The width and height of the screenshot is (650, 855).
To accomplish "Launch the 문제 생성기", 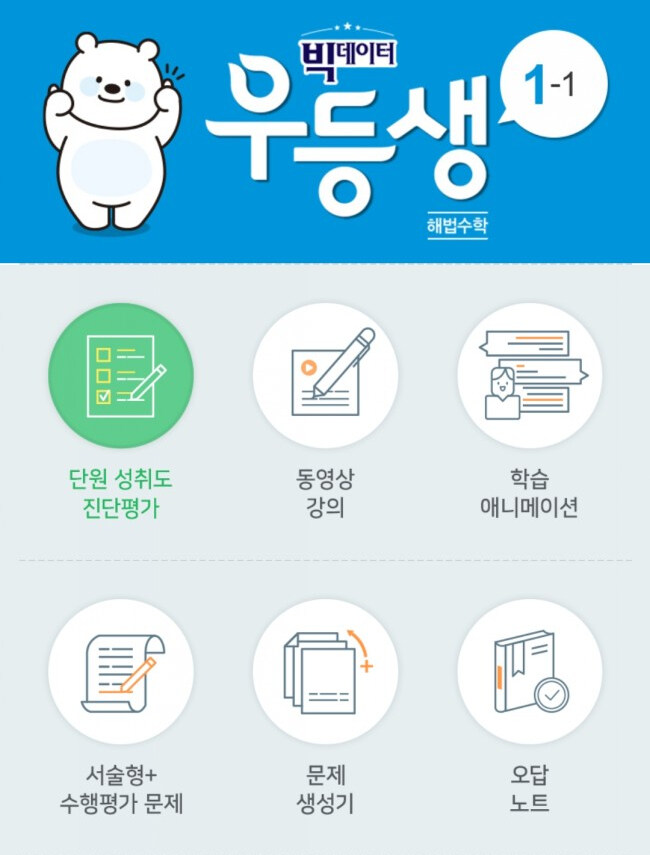I will 325,672.
